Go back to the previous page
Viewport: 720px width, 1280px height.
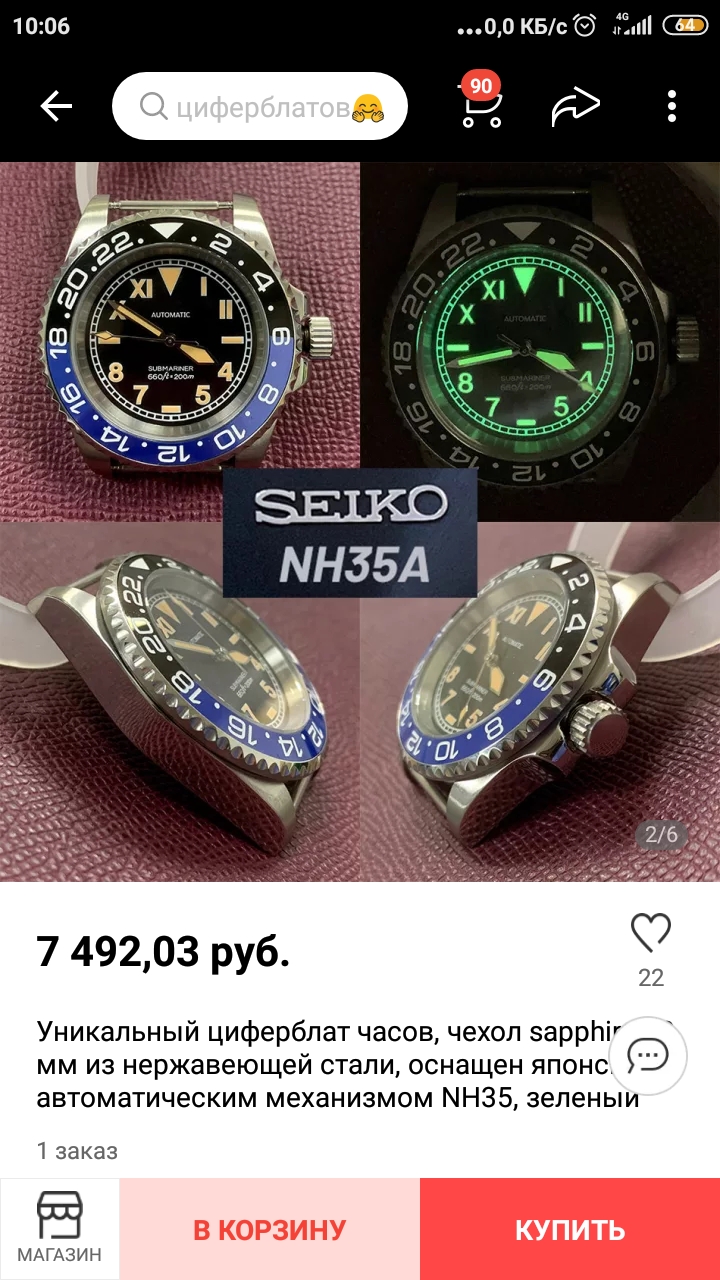point(56,106)
